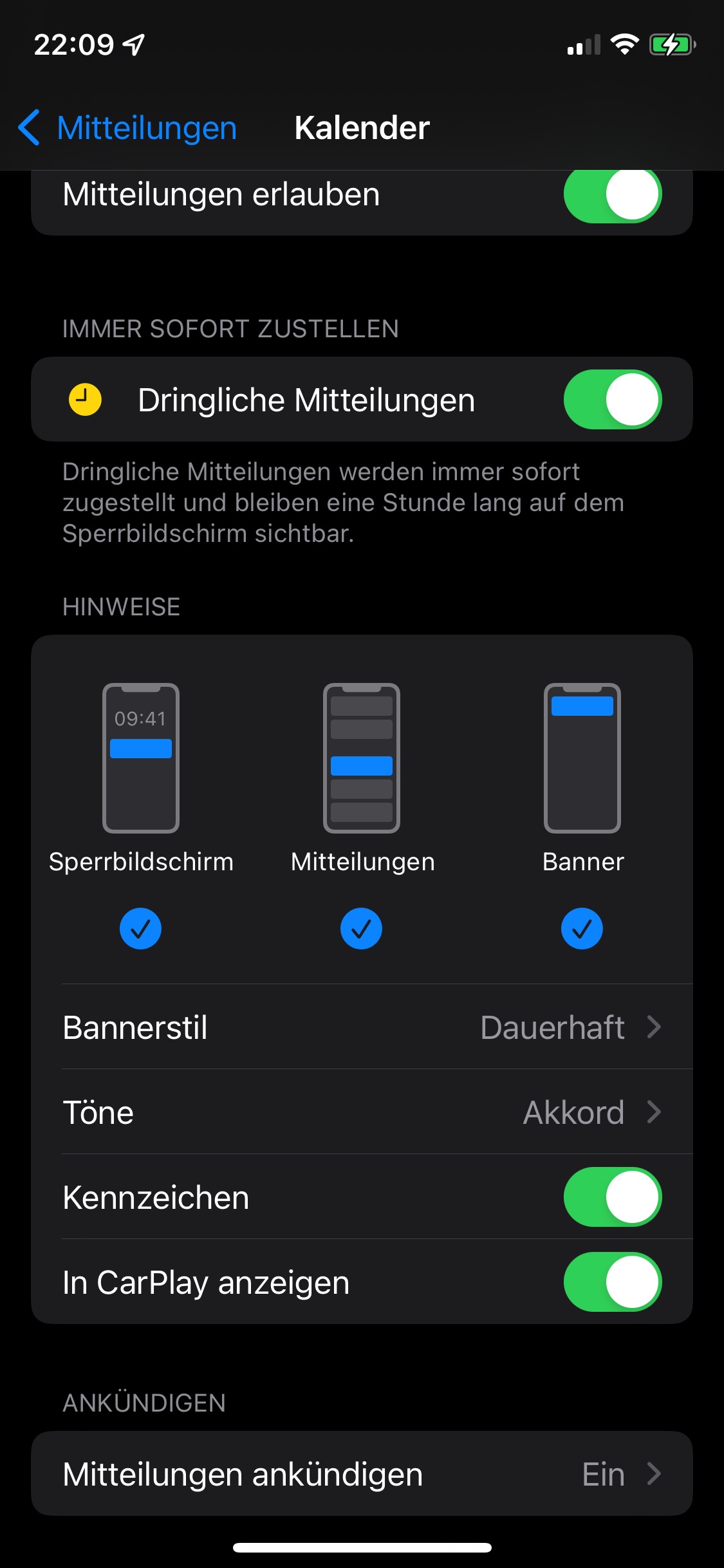Screen dimensions: 724x1568
Task: Open Bannerstil setting
Action: click(362, 1027)
